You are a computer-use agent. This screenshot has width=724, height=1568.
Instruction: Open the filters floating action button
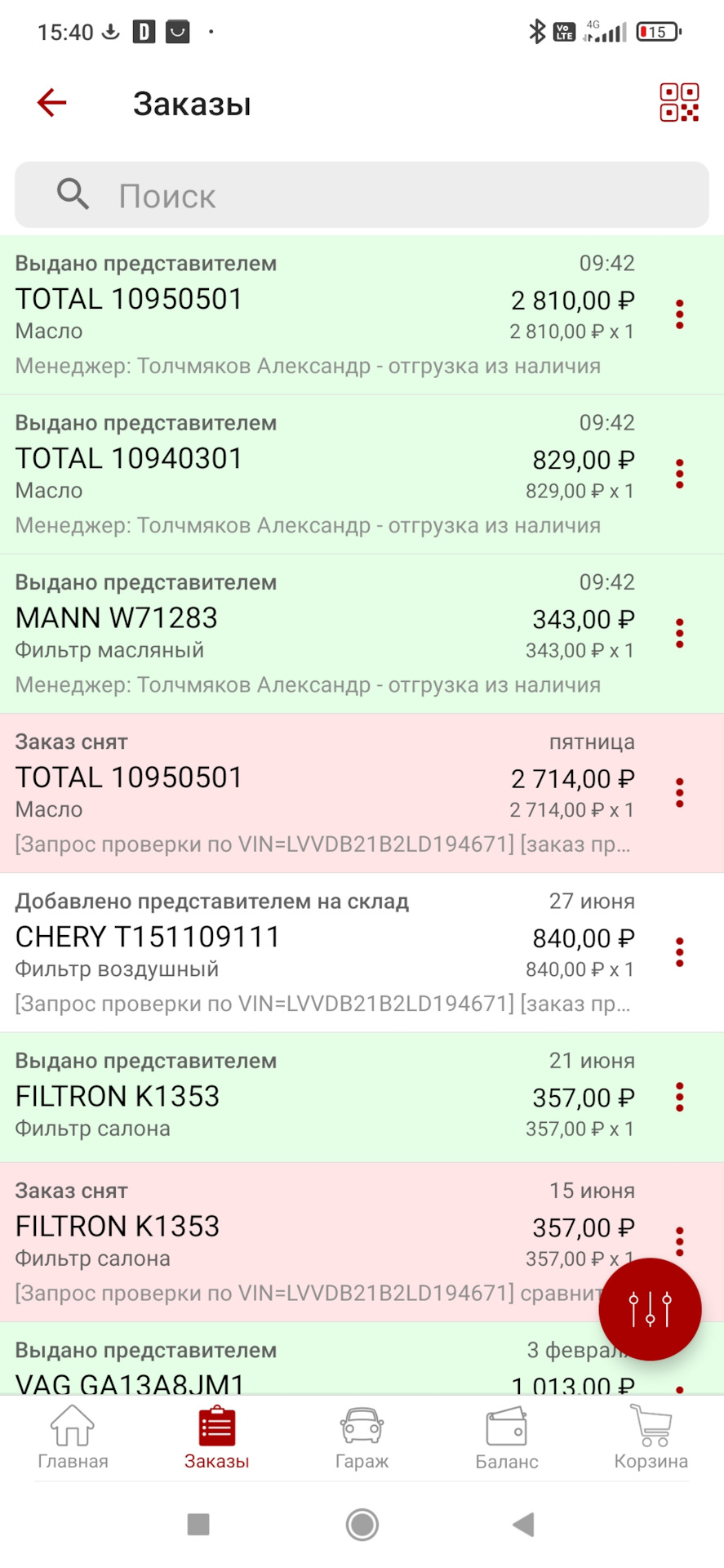coord(650,1309)
